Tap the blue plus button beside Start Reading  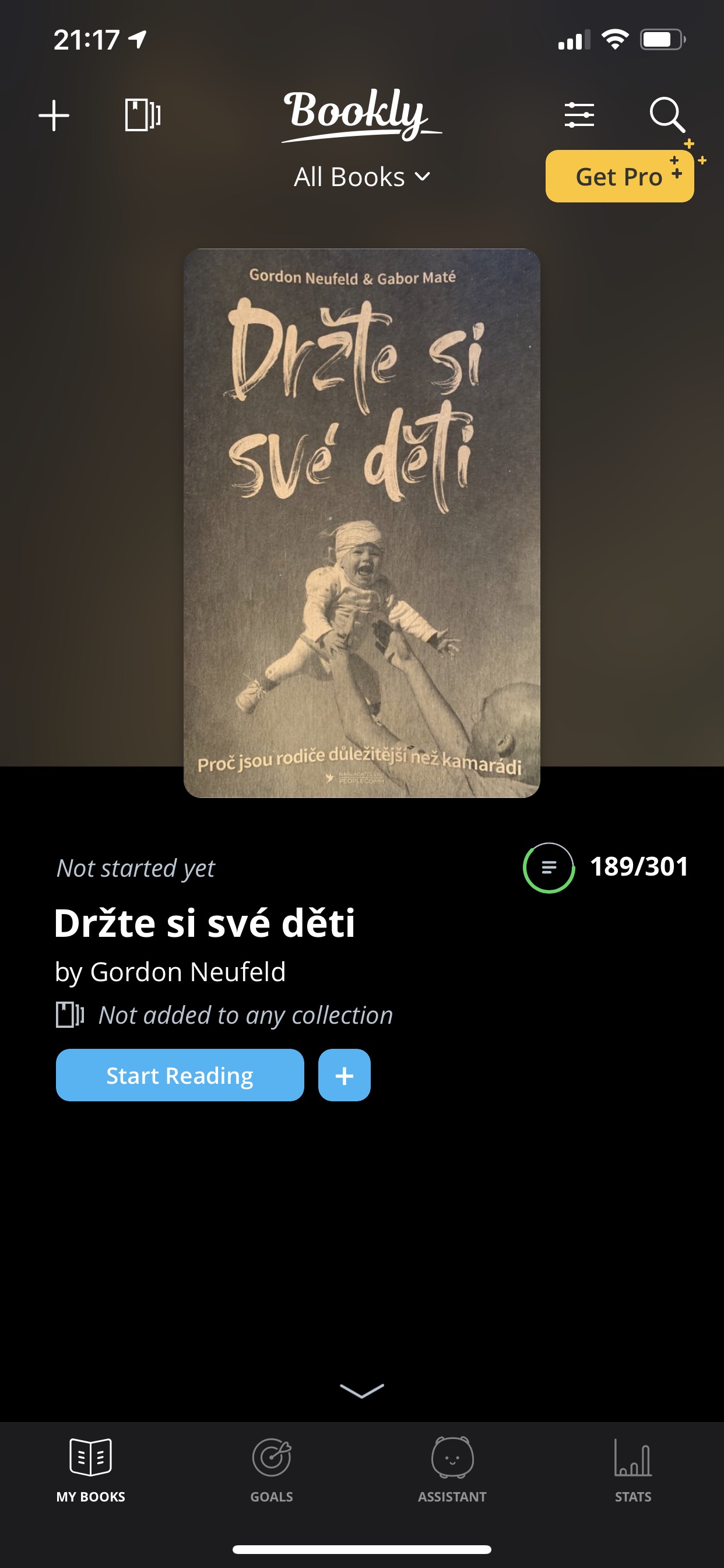pos(344,1075)
